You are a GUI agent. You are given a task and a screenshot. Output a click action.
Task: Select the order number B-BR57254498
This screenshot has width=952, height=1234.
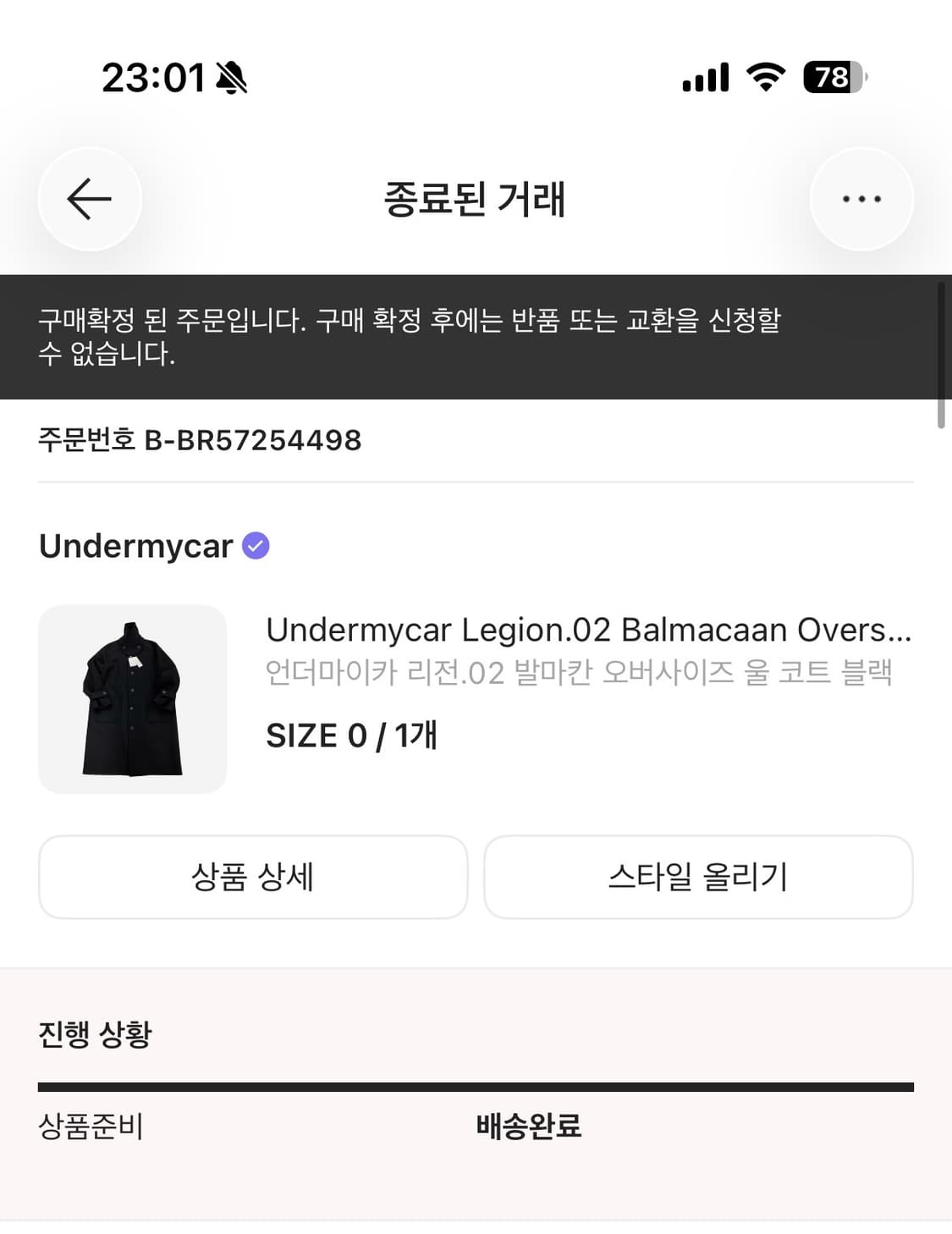coord(199,440)
